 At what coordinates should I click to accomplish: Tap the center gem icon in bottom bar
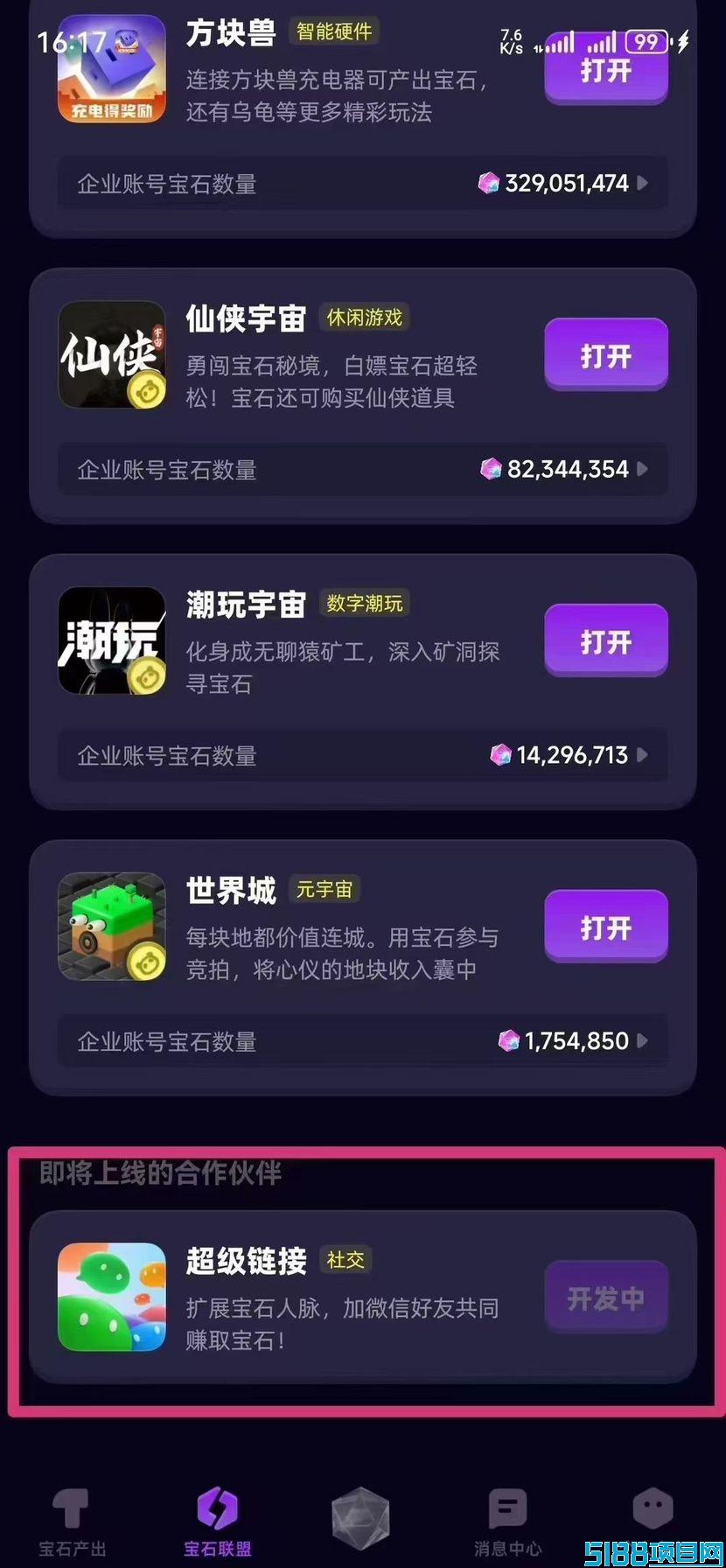(x=360, y=1517)
